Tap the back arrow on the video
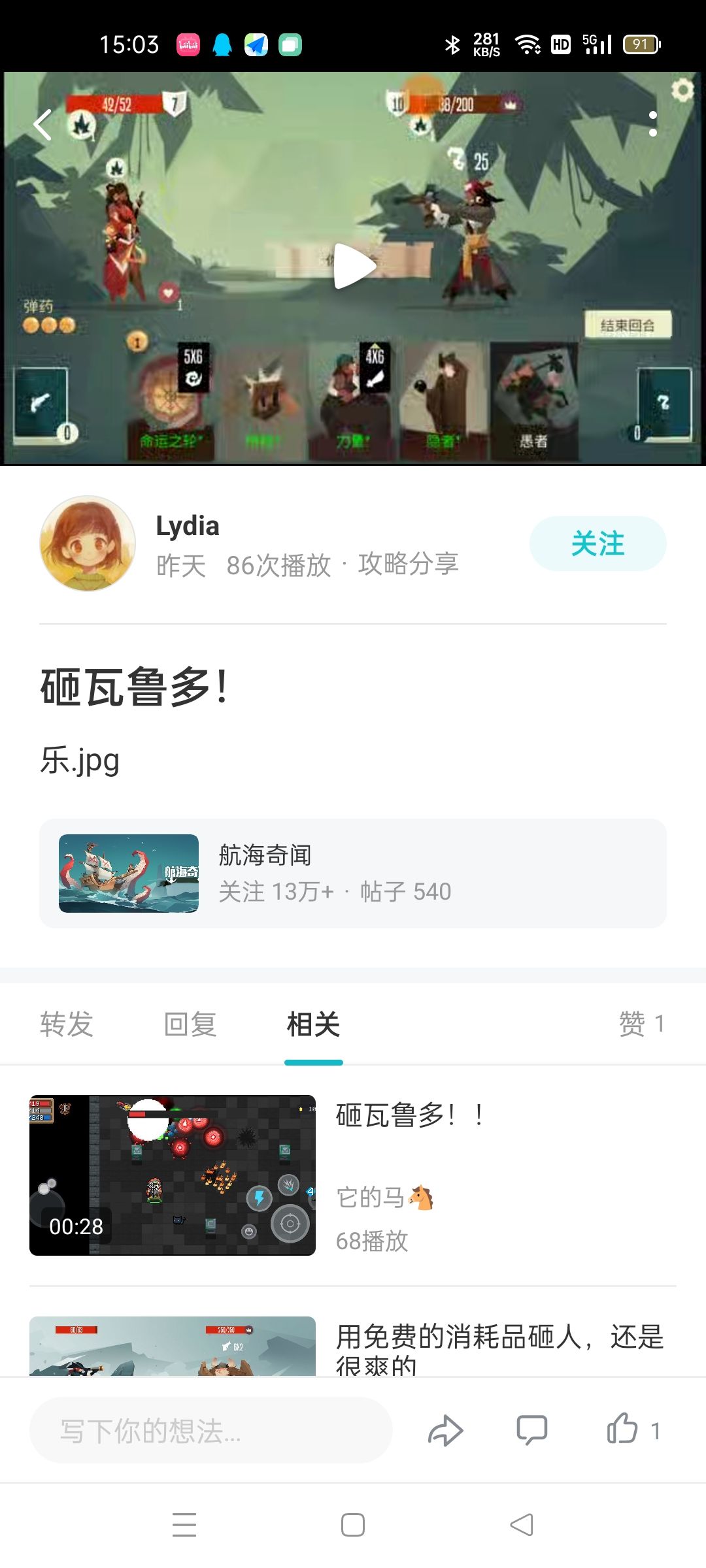The width and height of the screenshot is (706, 1568). pos(42,125)
